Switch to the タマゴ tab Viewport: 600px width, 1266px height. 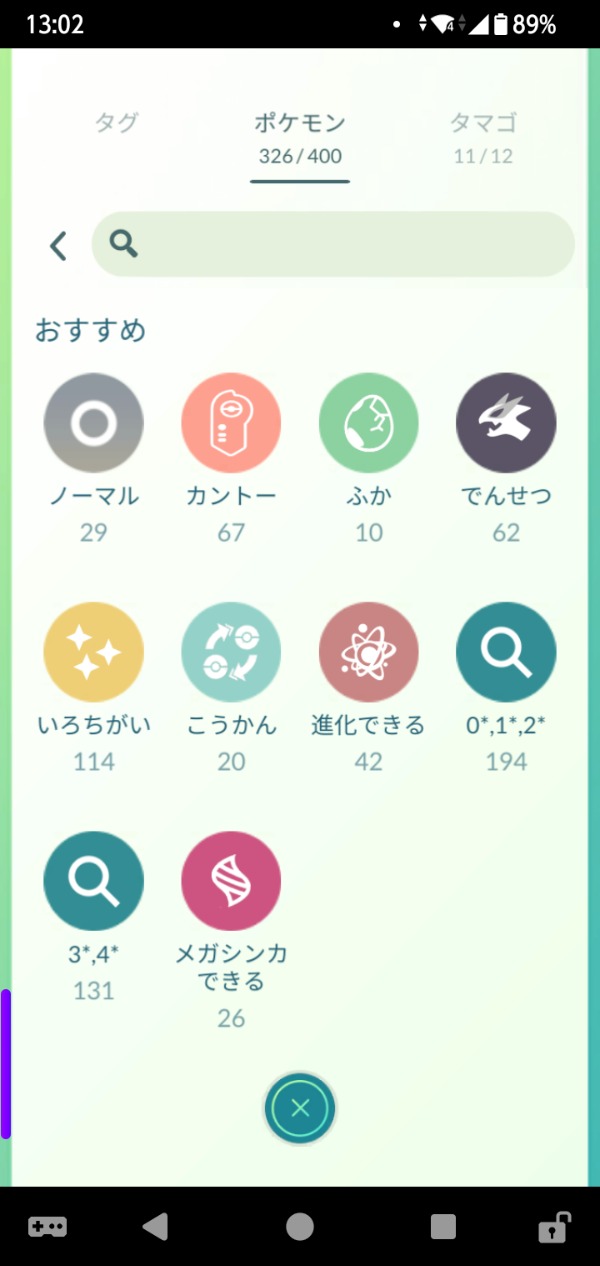click(483, 137)
